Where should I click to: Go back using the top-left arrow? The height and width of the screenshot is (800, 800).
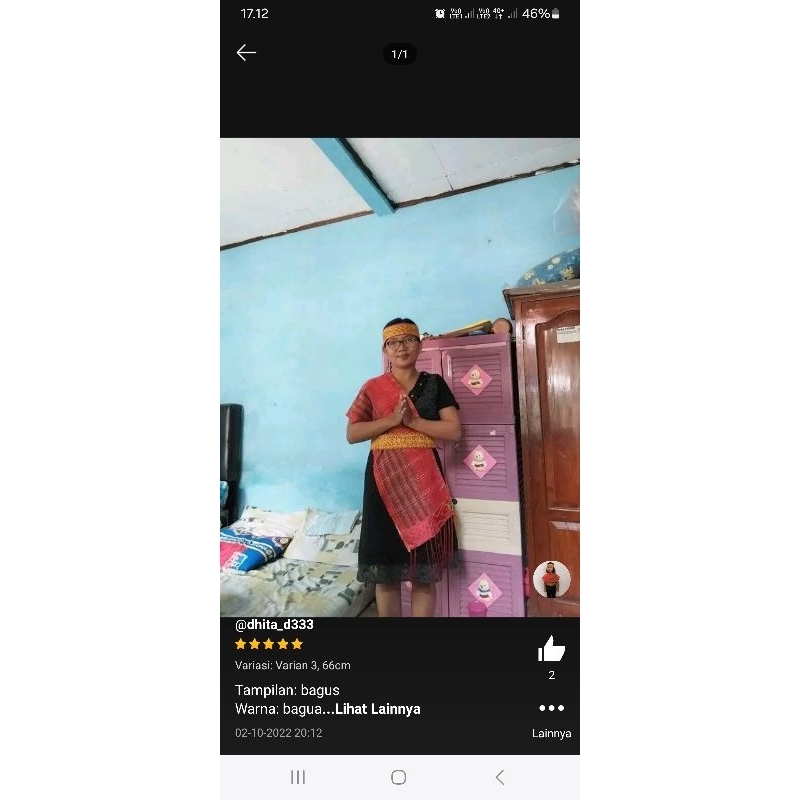(x=246, y=53)
